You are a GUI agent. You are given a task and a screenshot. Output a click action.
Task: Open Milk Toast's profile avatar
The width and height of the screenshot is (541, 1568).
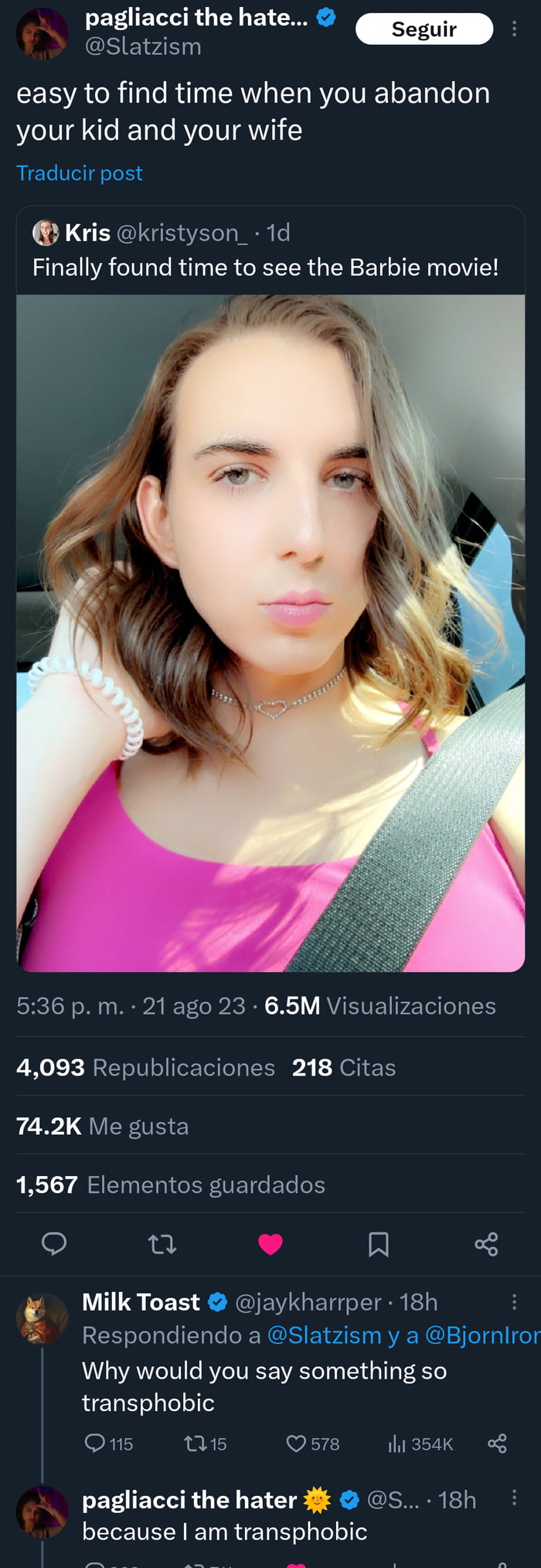(x=42, y=1318)
